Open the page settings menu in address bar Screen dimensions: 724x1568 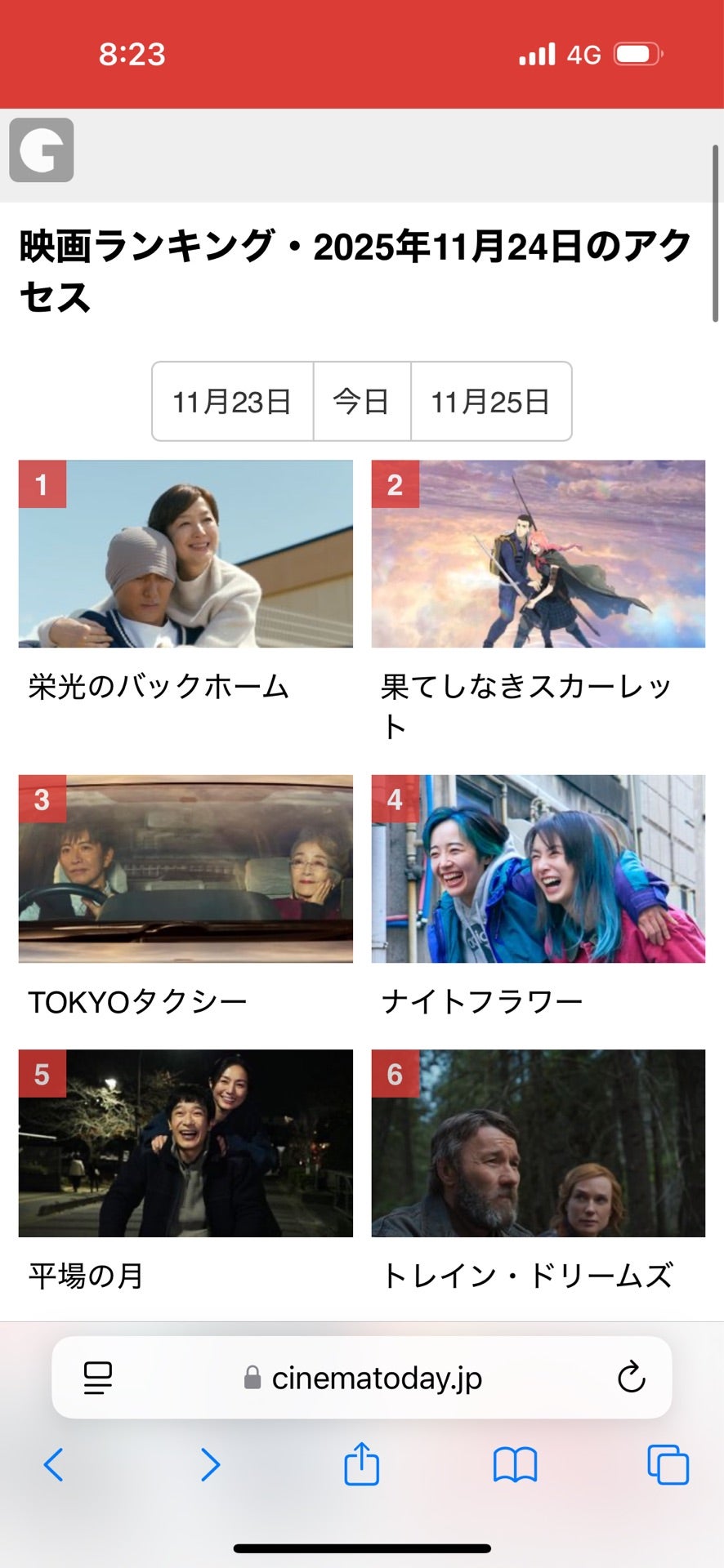(x=98, y=1379)
